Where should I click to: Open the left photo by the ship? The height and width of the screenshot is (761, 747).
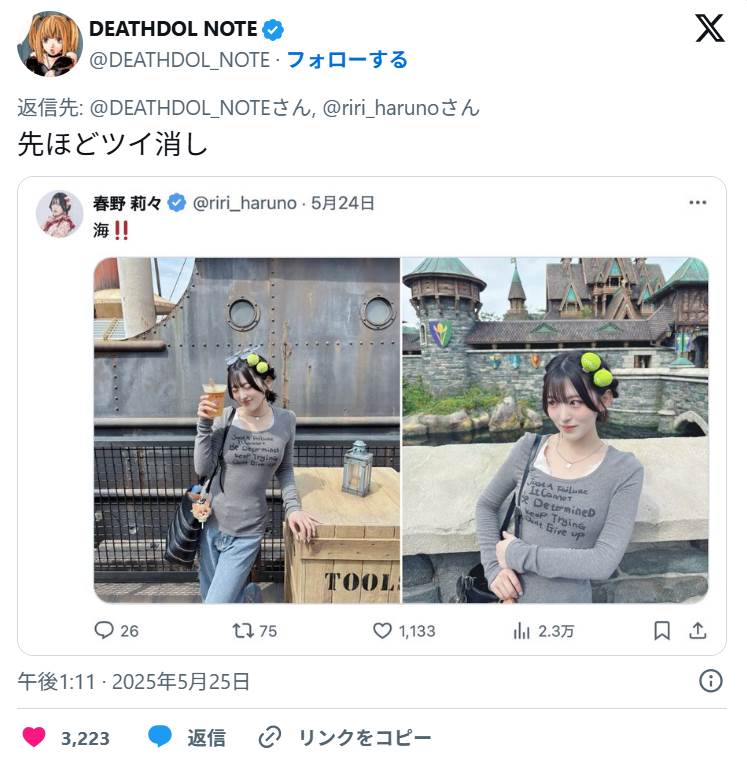point(247,430)
